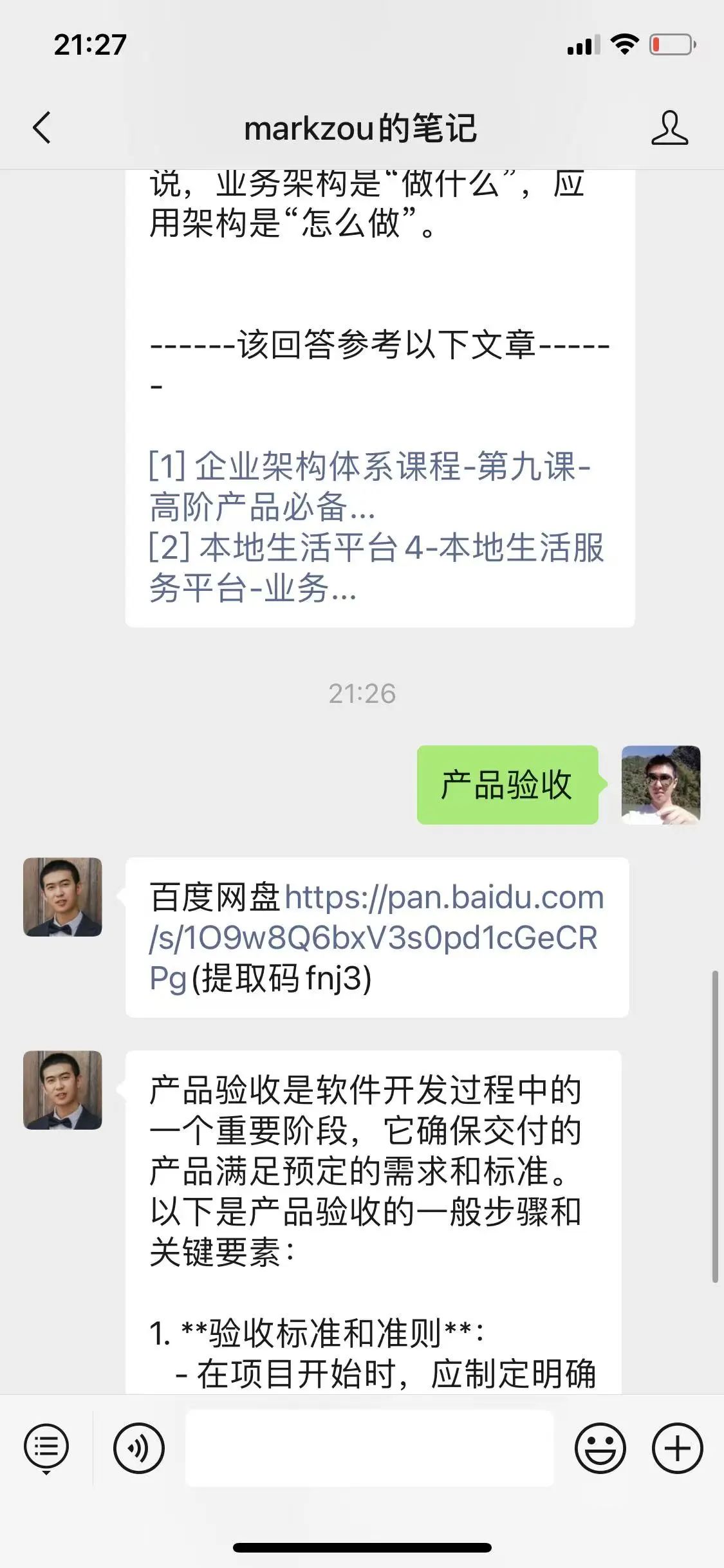Tap the green 产品验收 message bubble
Image resolution: width=724 pixels, height=1568 pixels.
point(508,785)
